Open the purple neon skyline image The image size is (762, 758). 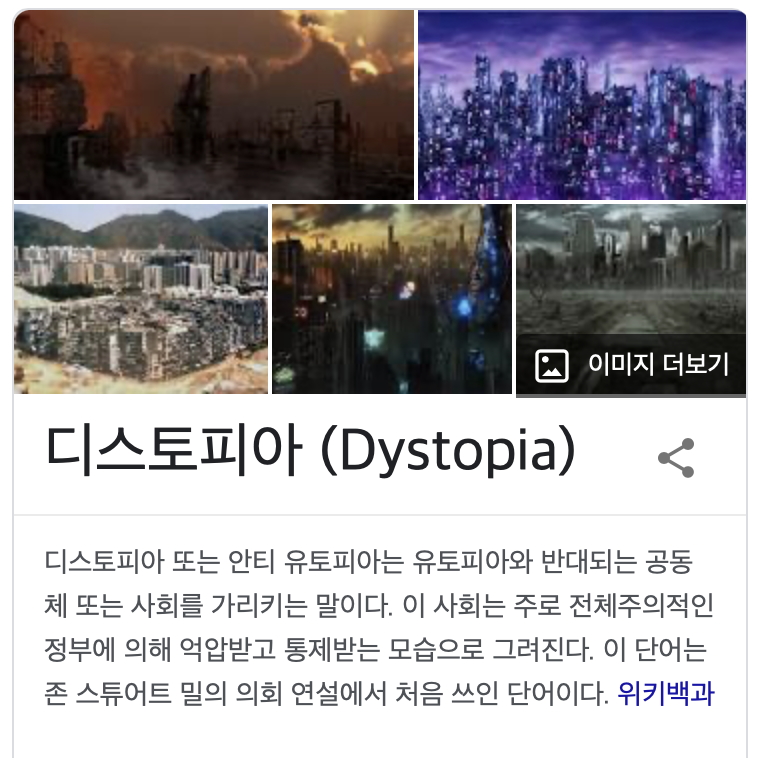point(581,105)
